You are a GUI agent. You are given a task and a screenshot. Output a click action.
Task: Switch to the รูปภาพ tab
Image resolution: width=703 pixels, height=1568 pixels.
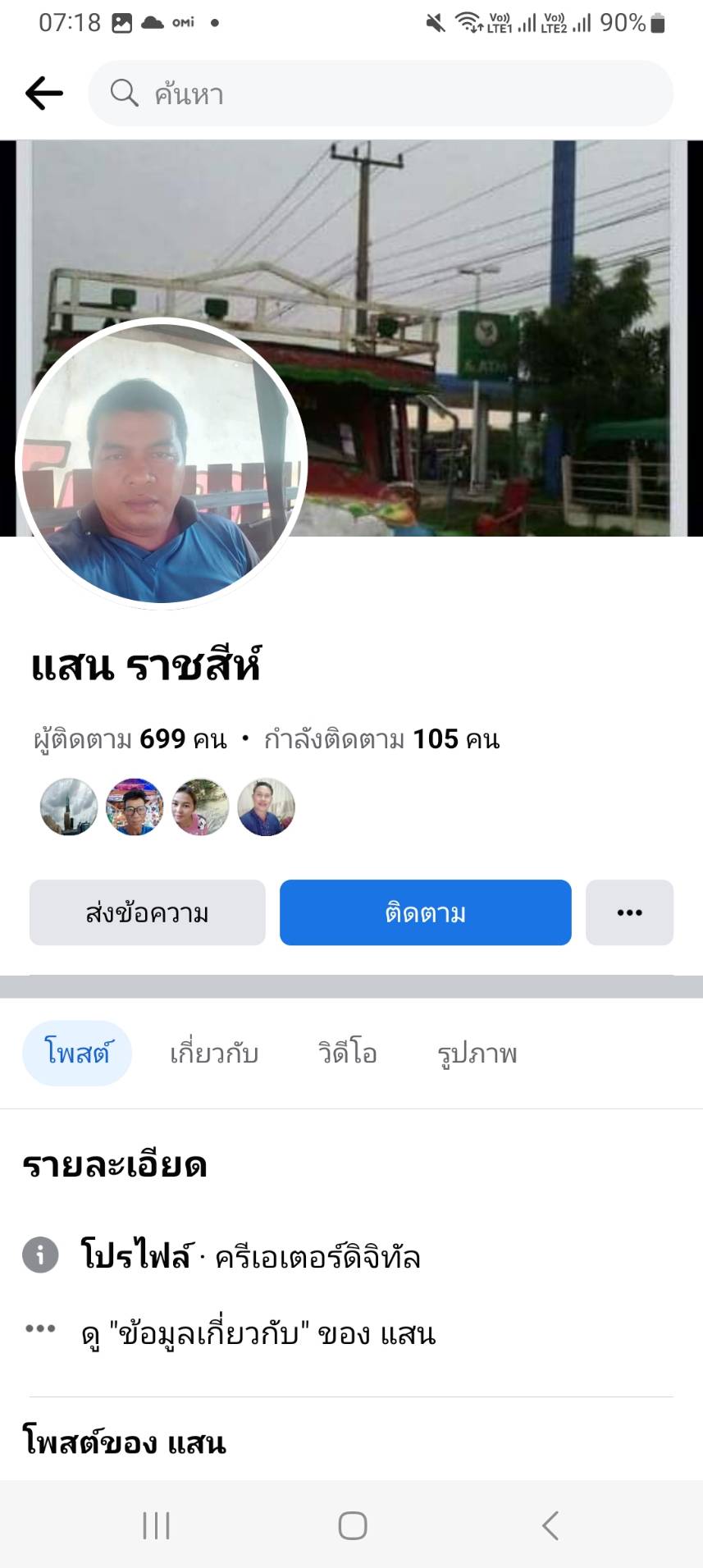click(477, 1054)
